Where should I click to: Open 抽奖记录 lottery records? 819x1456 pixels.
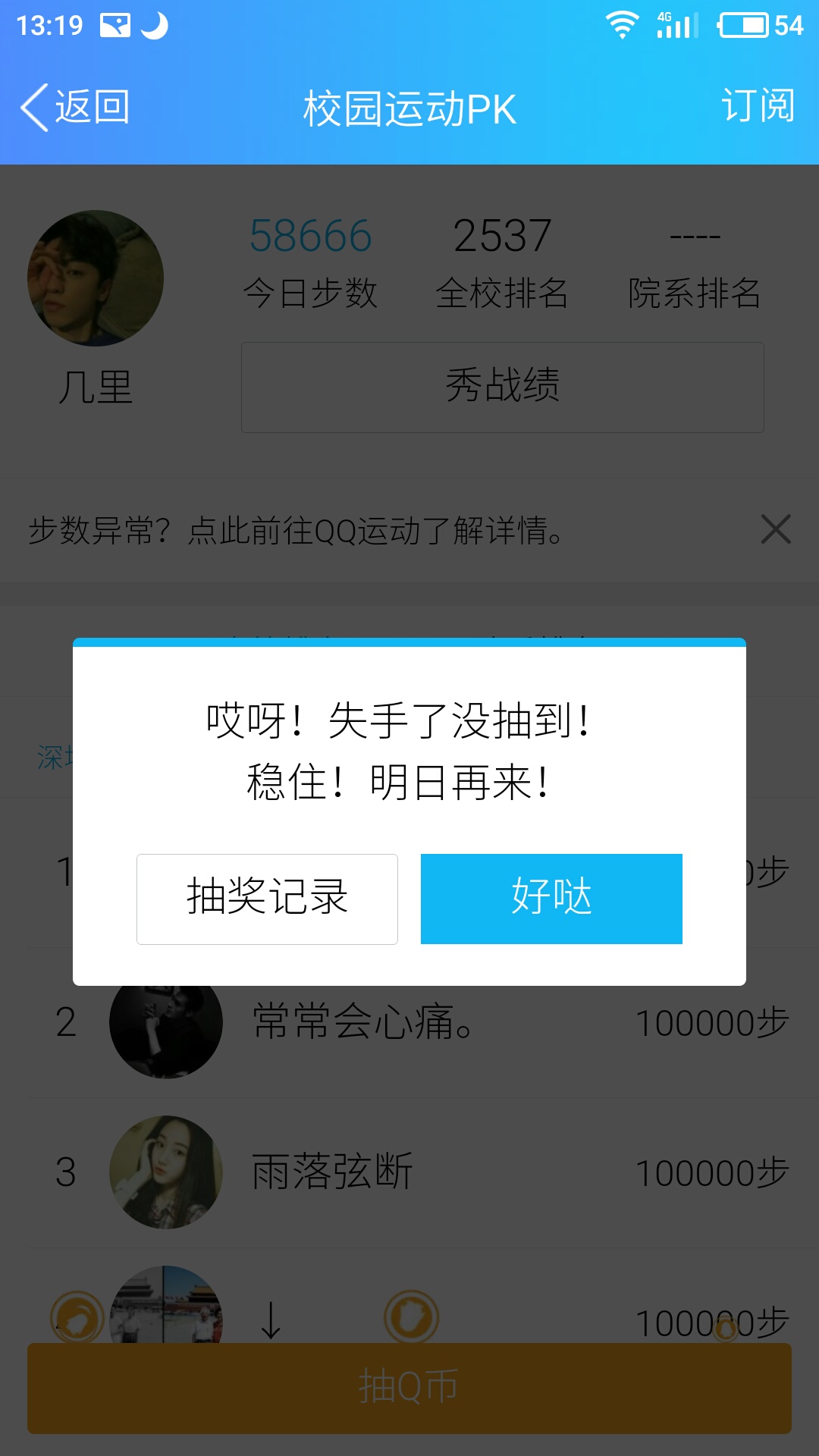tap(267, 899)
